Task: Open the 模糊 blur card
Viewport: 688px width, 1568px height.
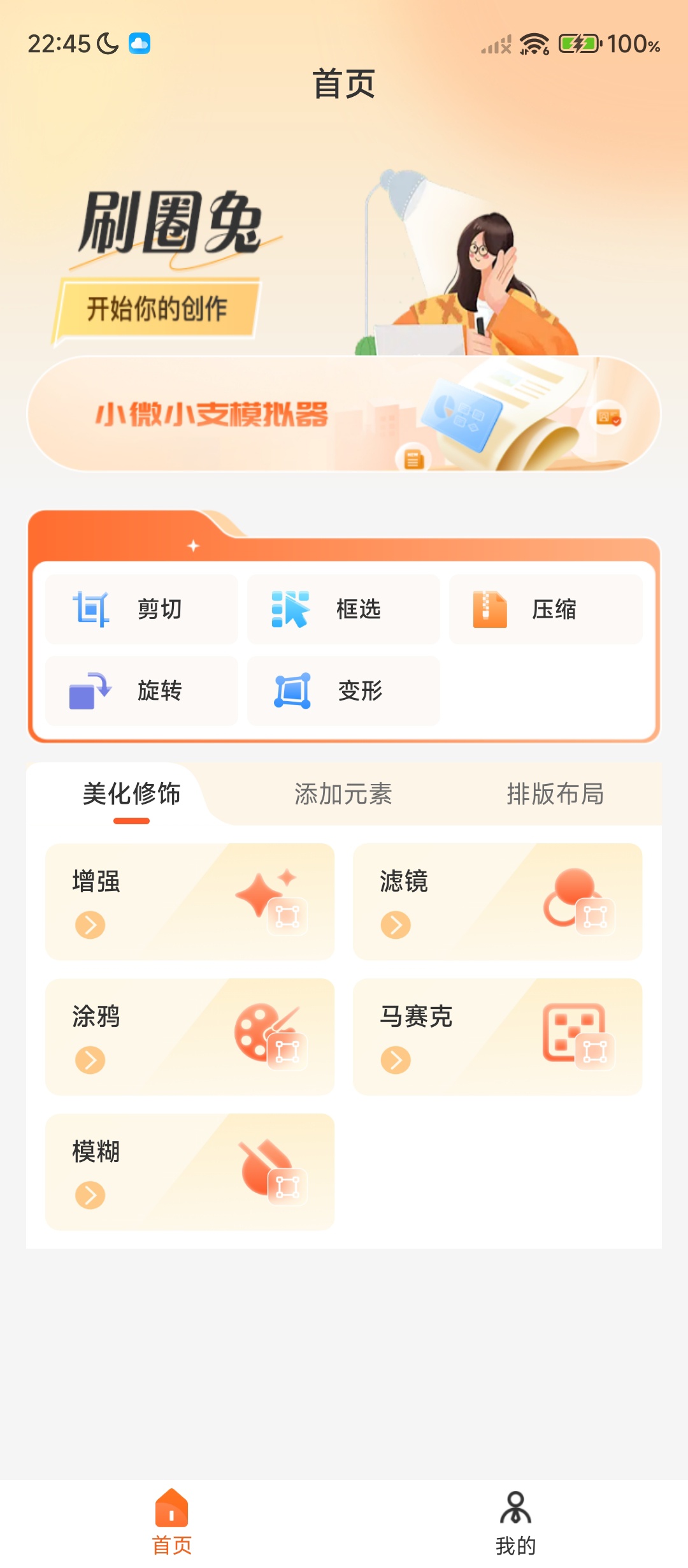Action: [190, 1172]
